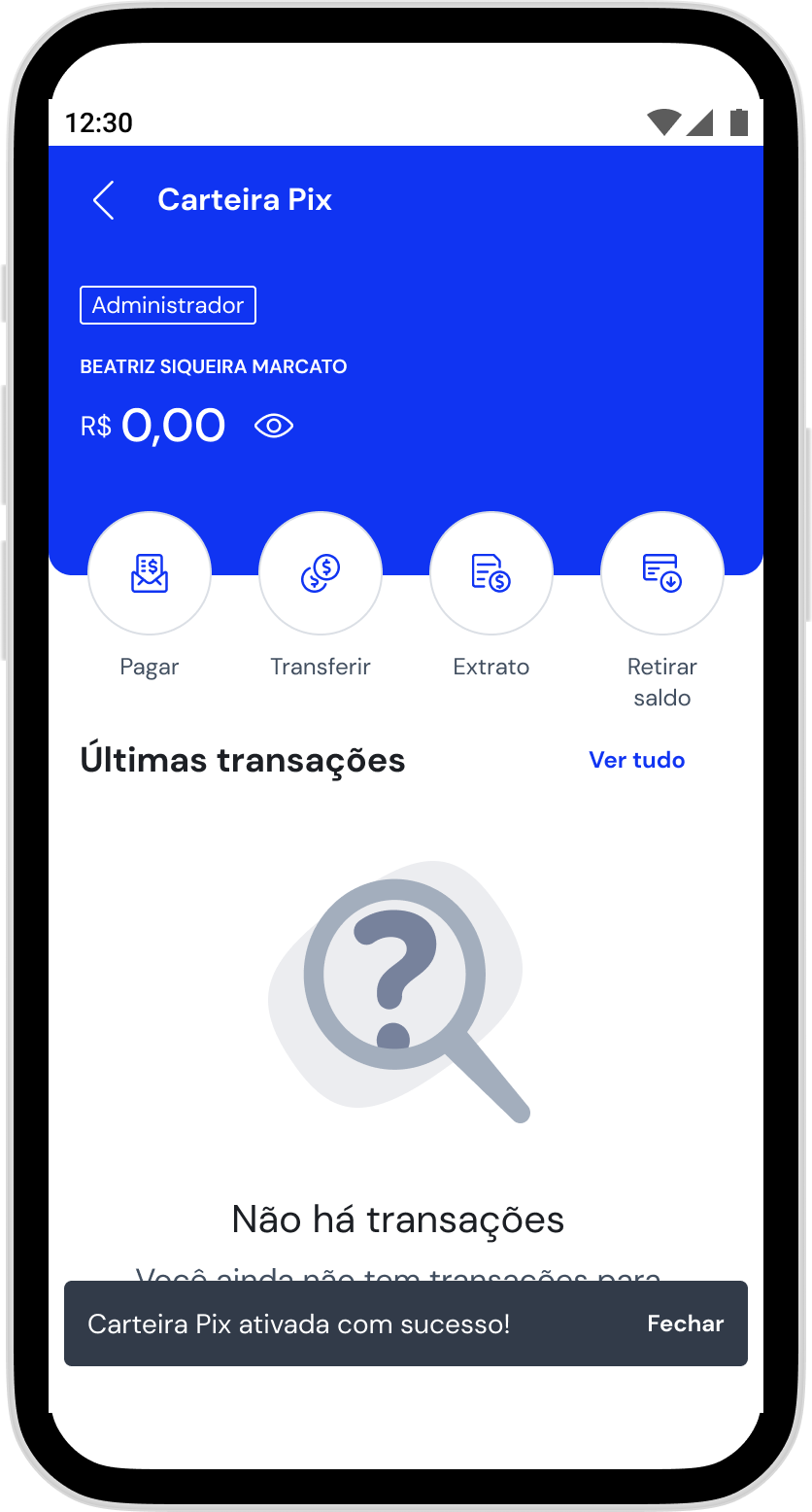The height and width of the screenshot is (1512, 812).
Task: Go back from Carteira Pix
Action: click(x=104, y=200)
